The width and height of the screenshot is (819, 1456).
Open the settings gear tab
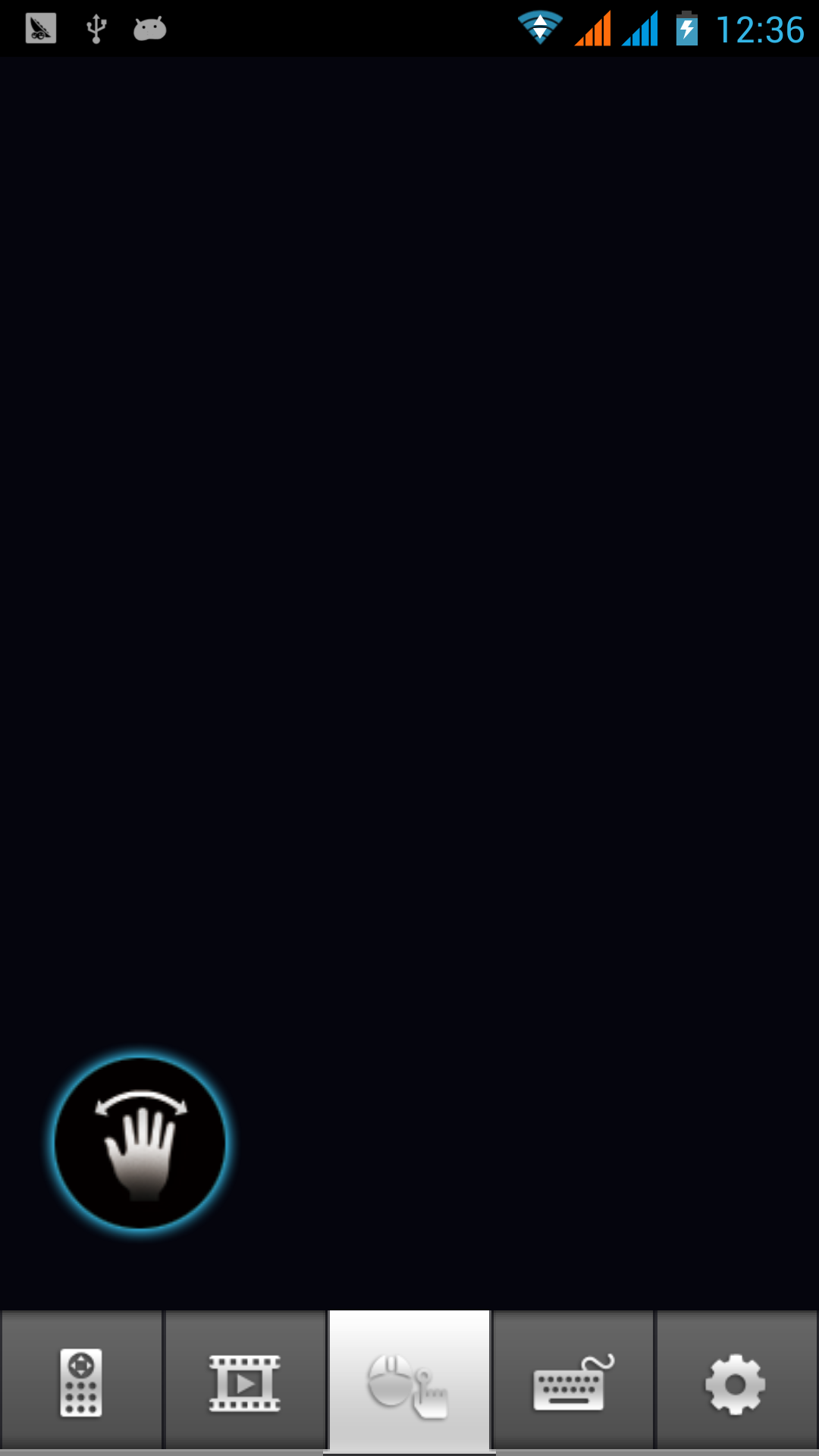click(736, 1381)
